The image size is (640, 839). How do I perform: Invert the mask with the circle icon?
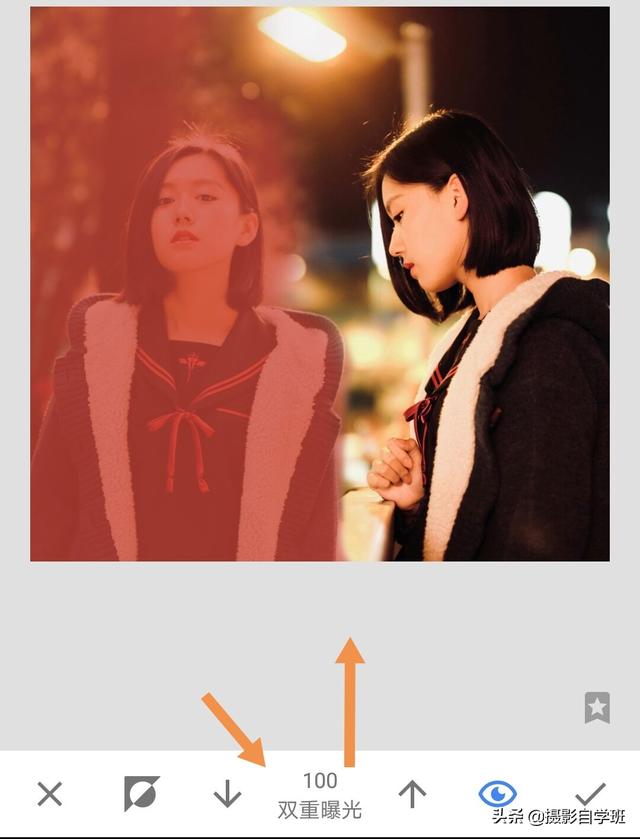[141, 794]
